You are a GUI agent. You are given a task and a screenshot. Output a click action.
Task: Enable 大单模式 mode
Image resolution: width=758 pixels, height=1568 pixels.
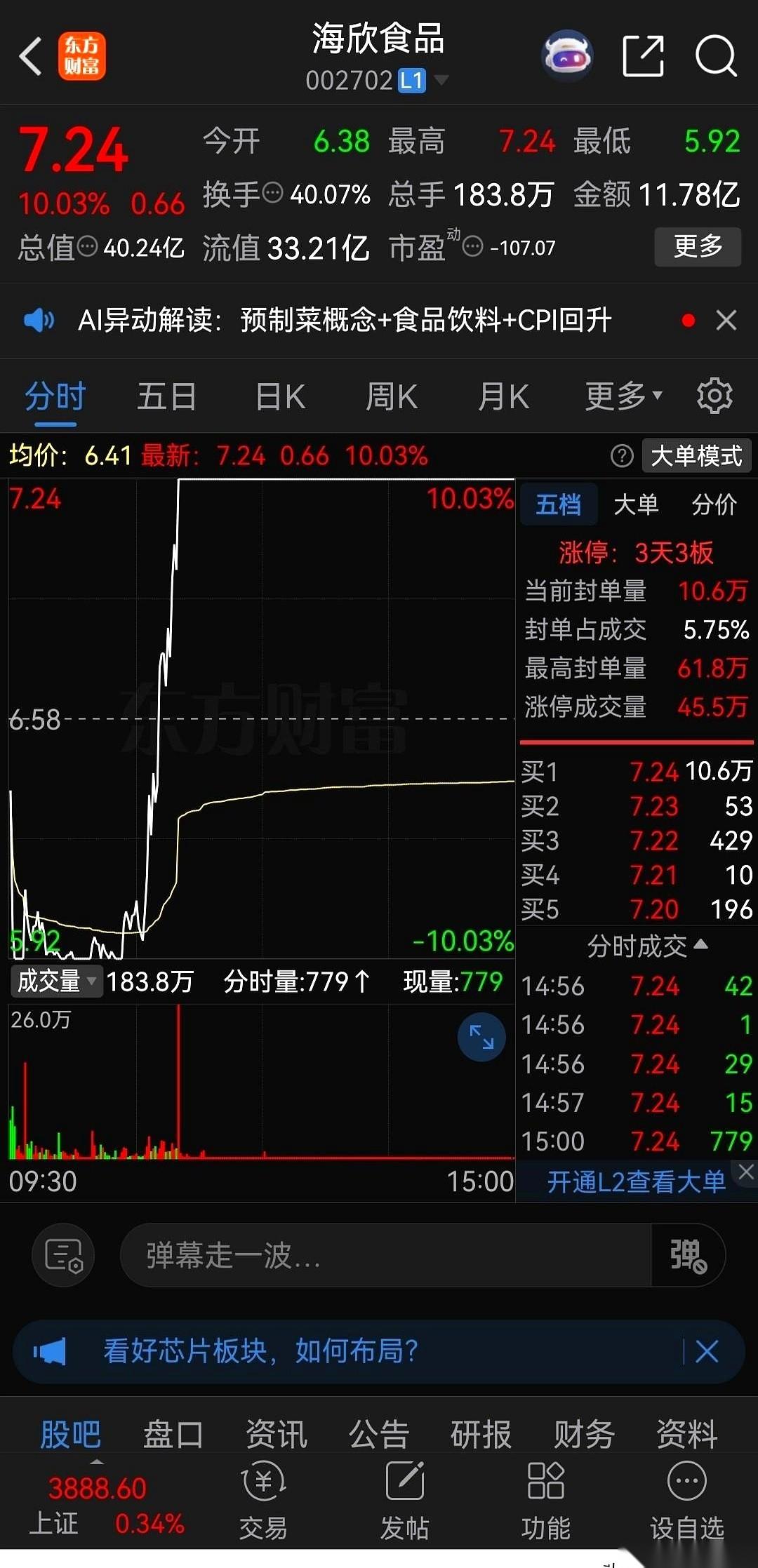click(x=696, y=455)
